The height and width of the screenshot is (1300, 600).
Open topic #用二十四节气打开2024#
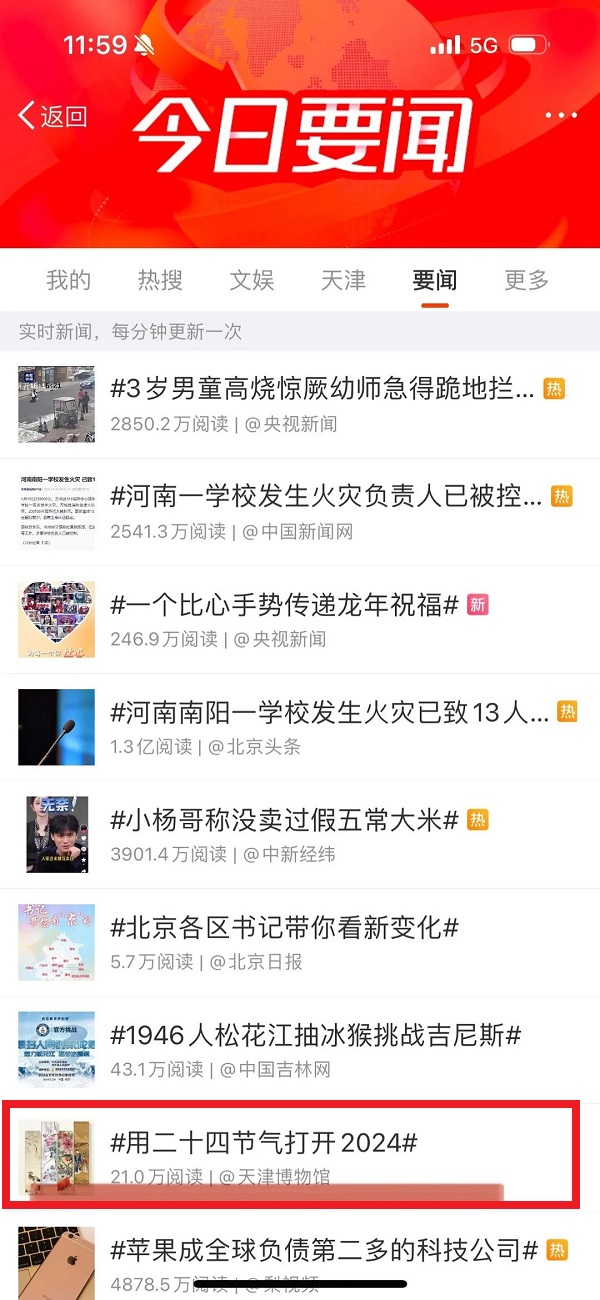pyautogui.click(x=264, y=1144)
